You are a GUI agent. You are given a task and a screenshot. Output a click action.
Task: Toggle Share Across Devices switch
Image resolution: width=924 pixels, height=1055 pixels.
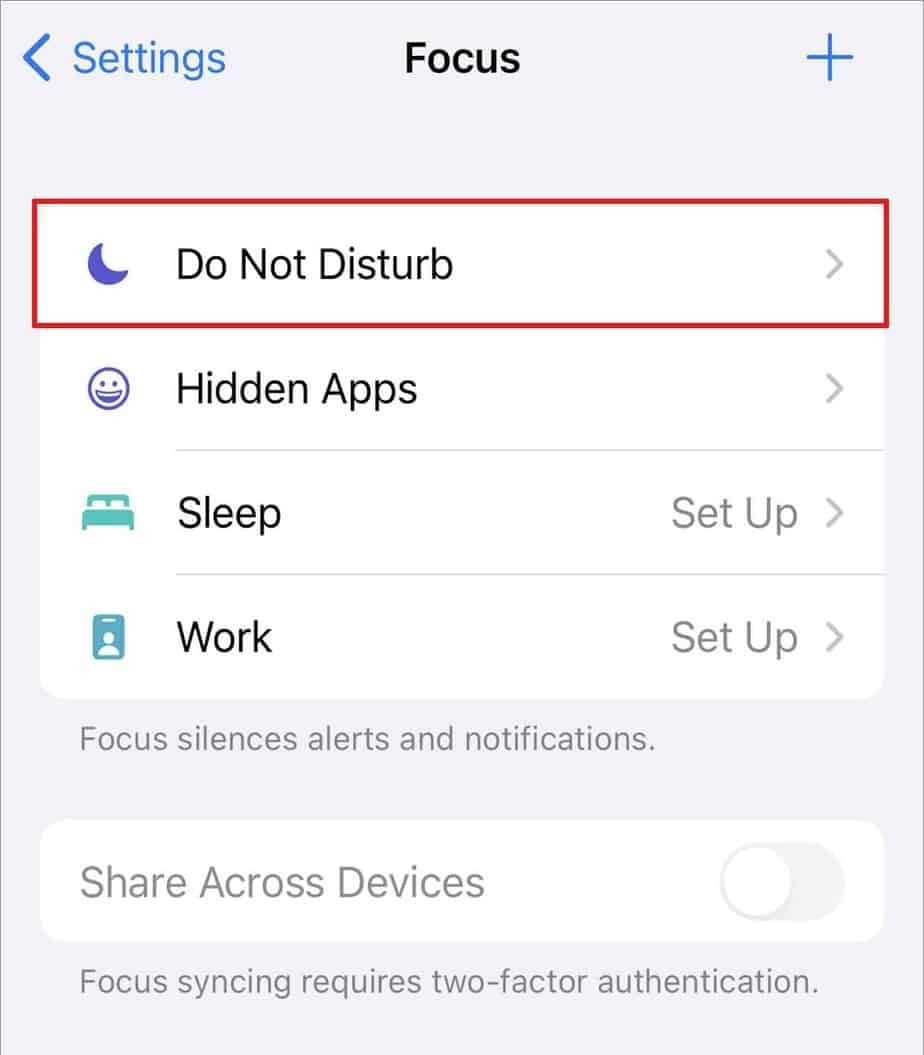tap(782, 881)
